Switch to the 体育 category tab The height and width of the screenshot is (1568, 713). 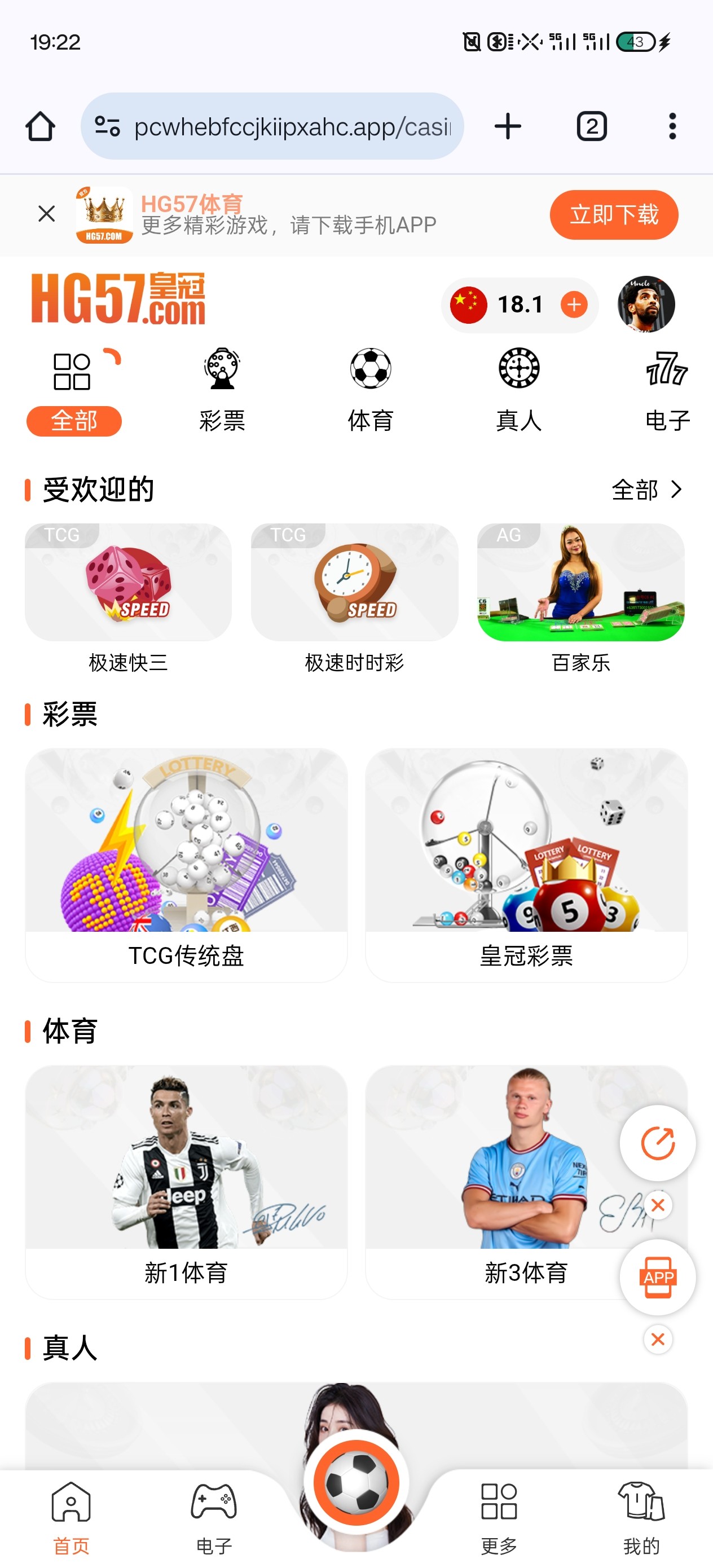tap(370, 390)
